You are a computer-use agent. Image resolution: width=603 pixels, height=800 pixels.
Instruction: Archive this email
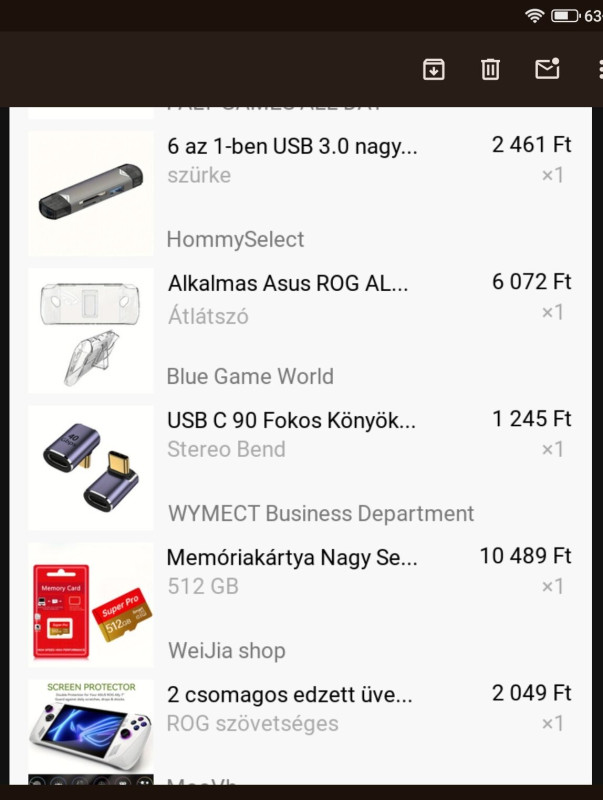coord(434,69)
